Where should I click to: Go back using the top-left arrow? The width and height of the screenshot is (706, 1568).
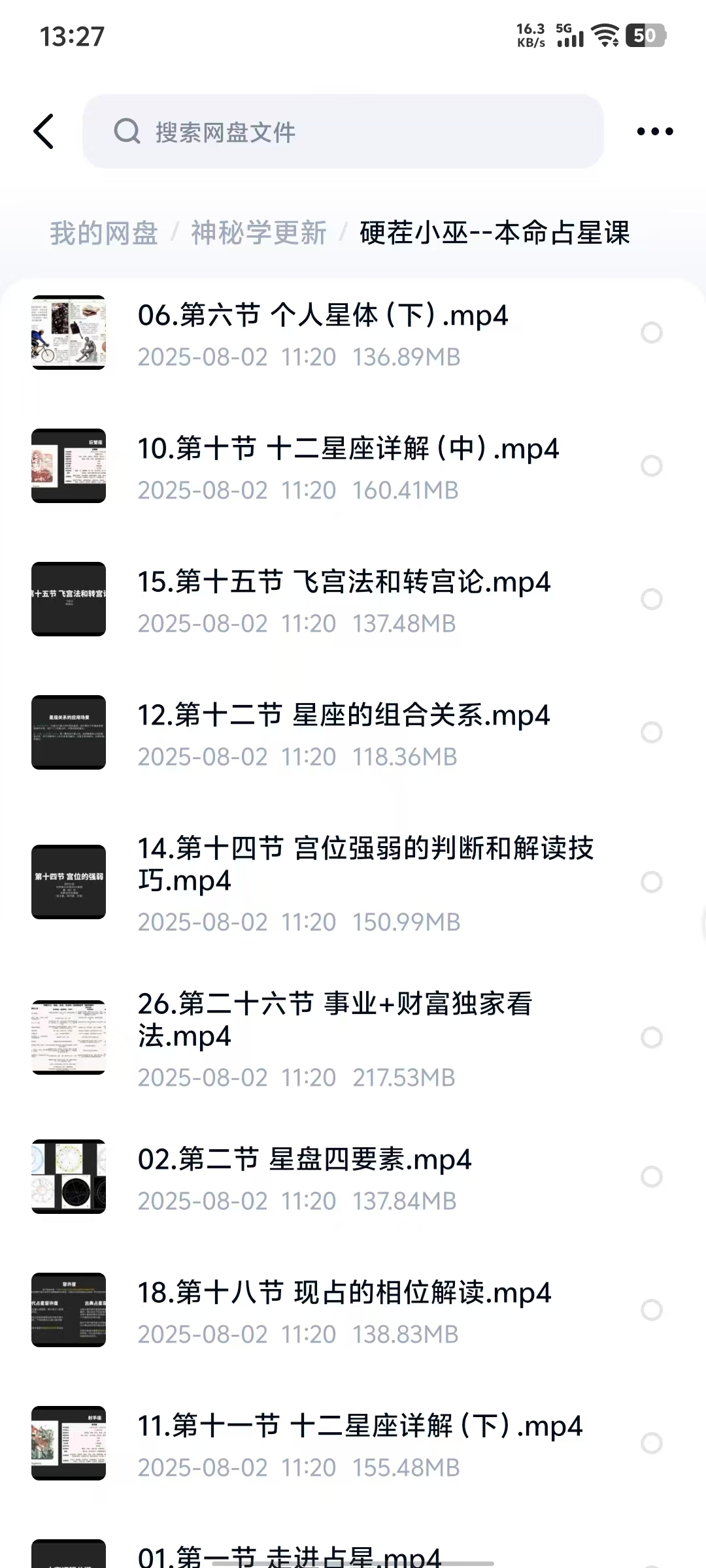[x=44, y=131]
